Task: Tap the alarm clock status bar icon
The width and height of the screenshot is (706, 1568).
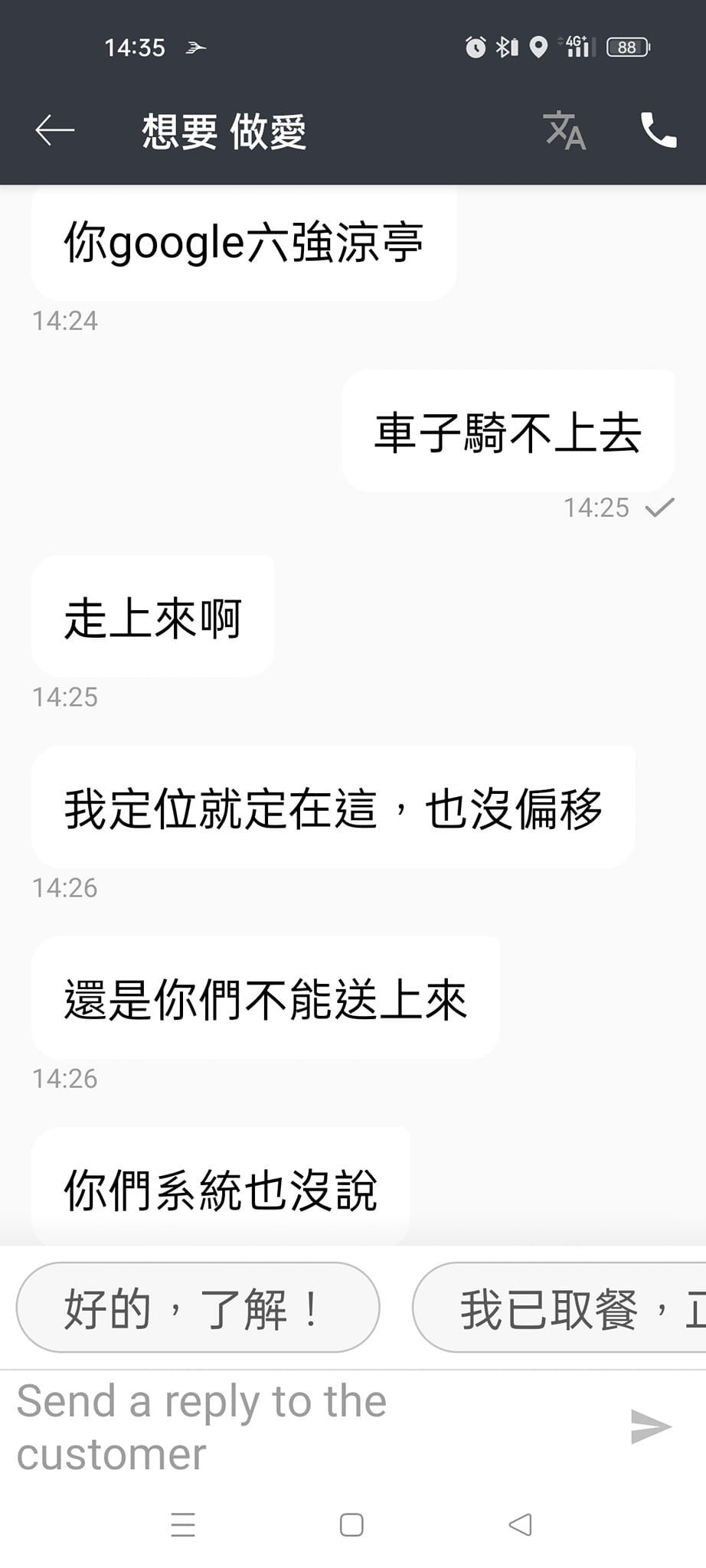Action: pyautogui.click(x=475, y=46)
